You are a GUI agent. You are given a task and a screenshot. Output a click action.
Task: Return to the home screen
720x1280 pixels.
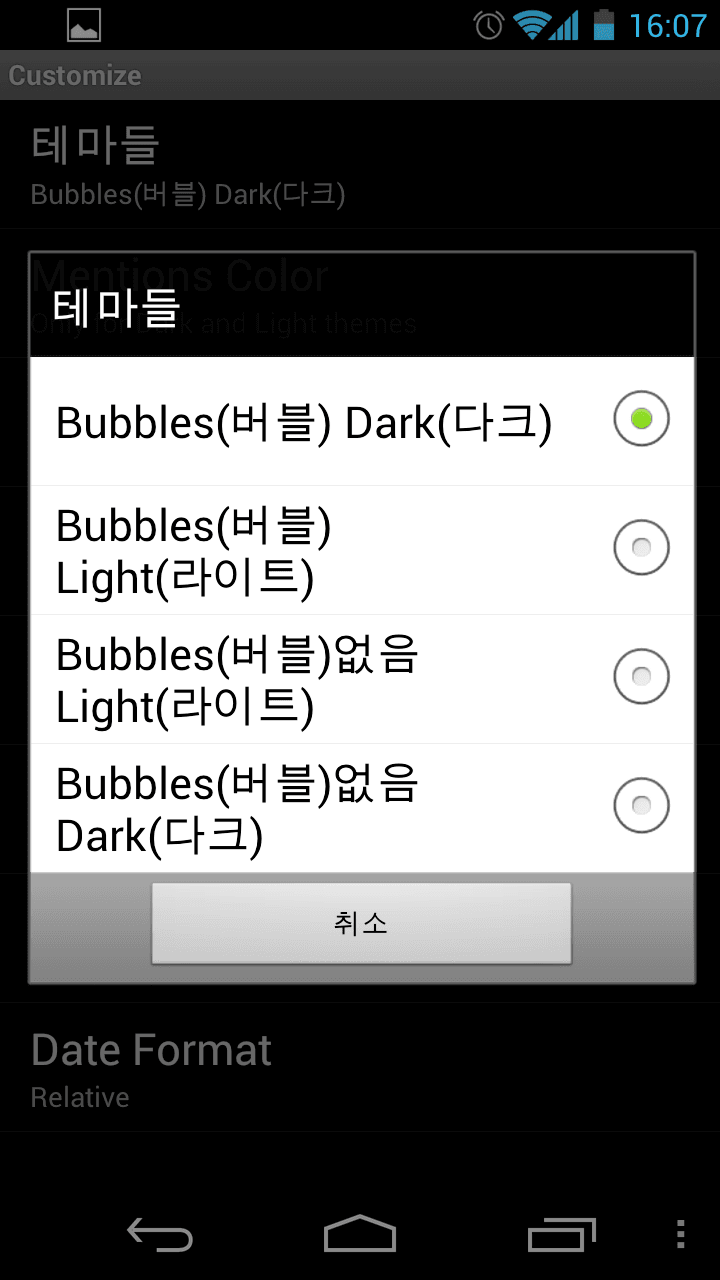[360, 1235]
